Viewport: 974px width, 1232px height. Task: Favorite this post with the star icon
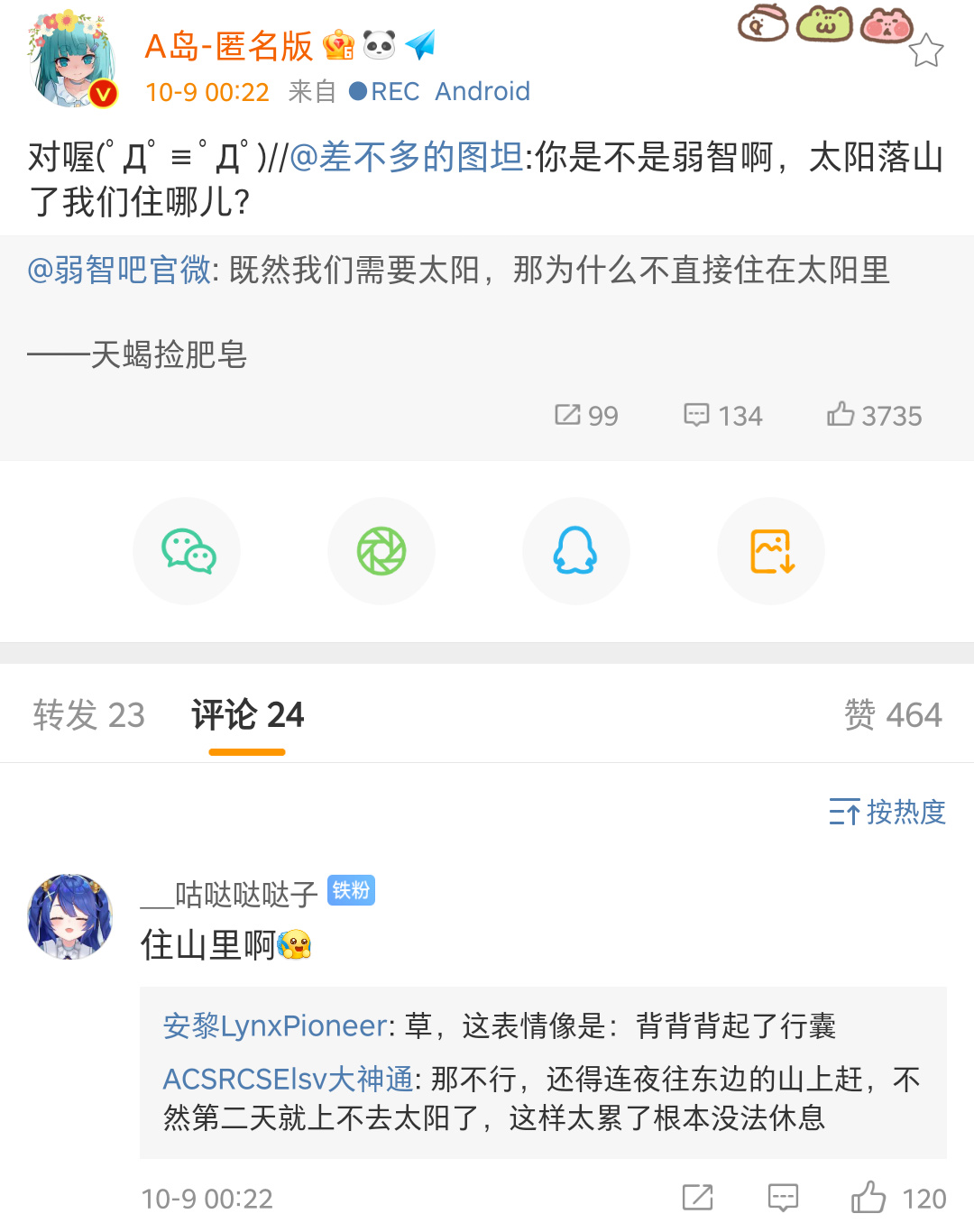tap(925, 51)
